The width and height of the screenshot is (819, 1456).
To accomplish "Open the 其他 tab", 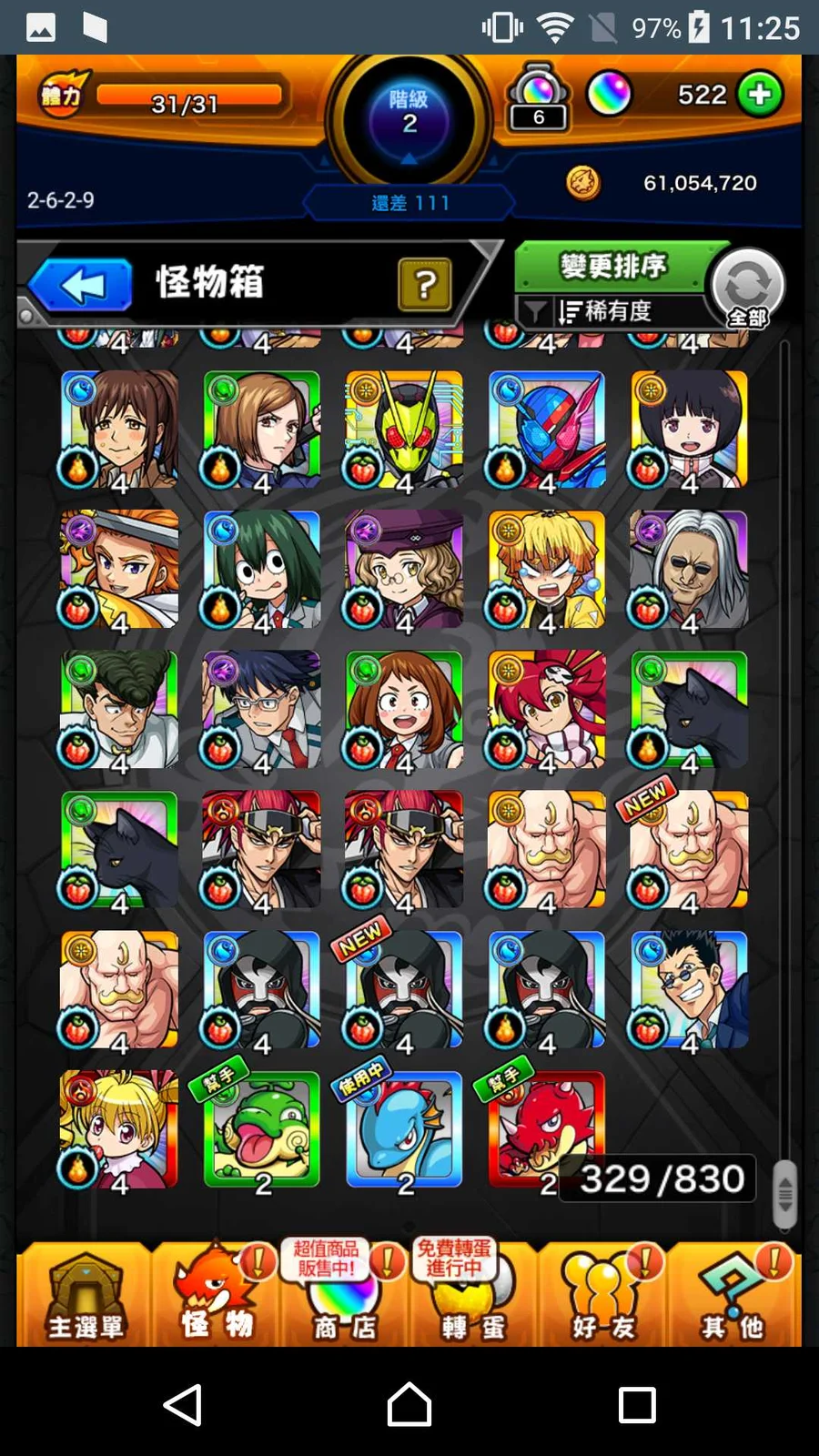I will coord(733,1295).
